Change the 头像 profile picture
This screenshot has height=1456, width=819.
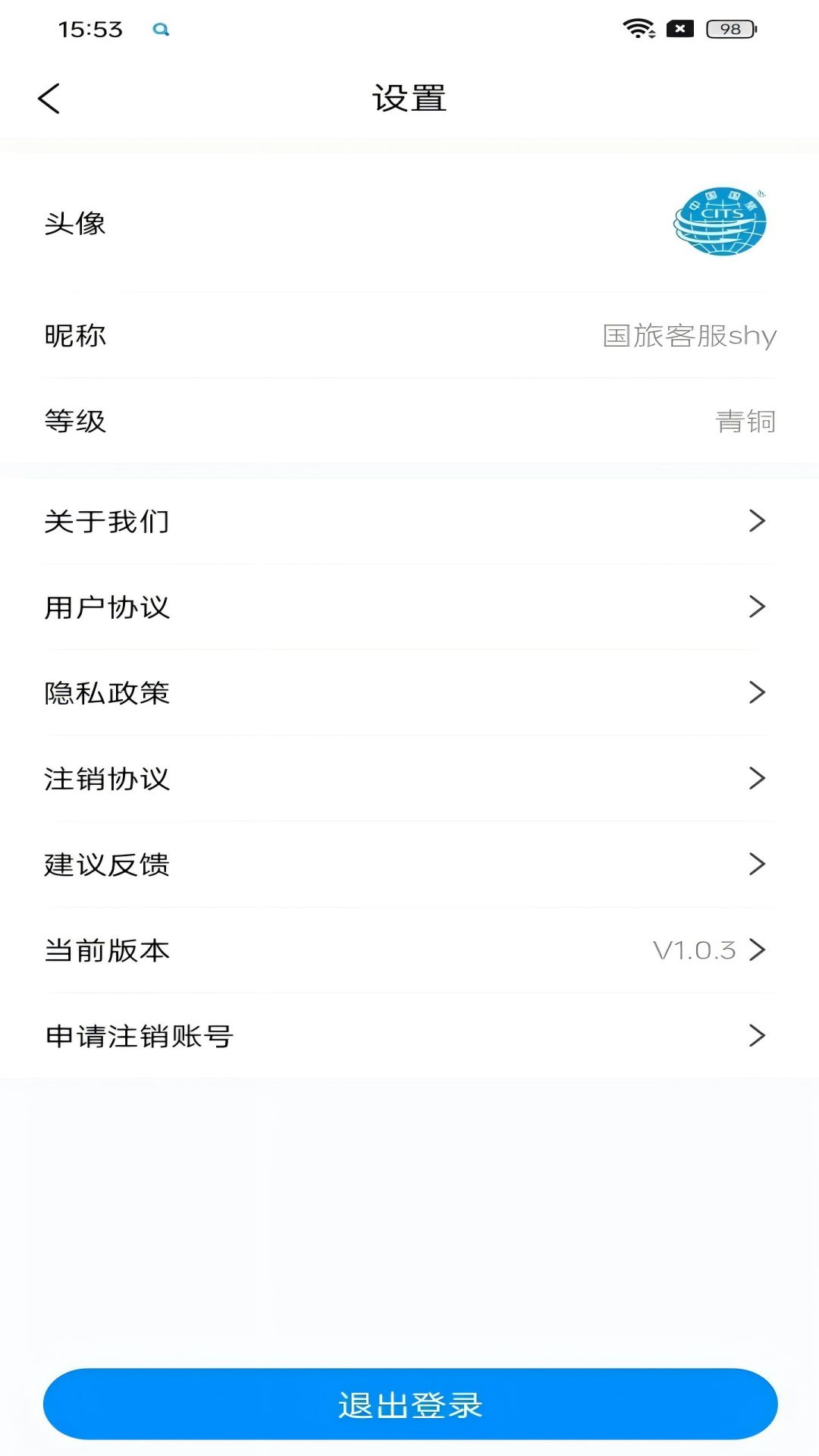[720, 222]
